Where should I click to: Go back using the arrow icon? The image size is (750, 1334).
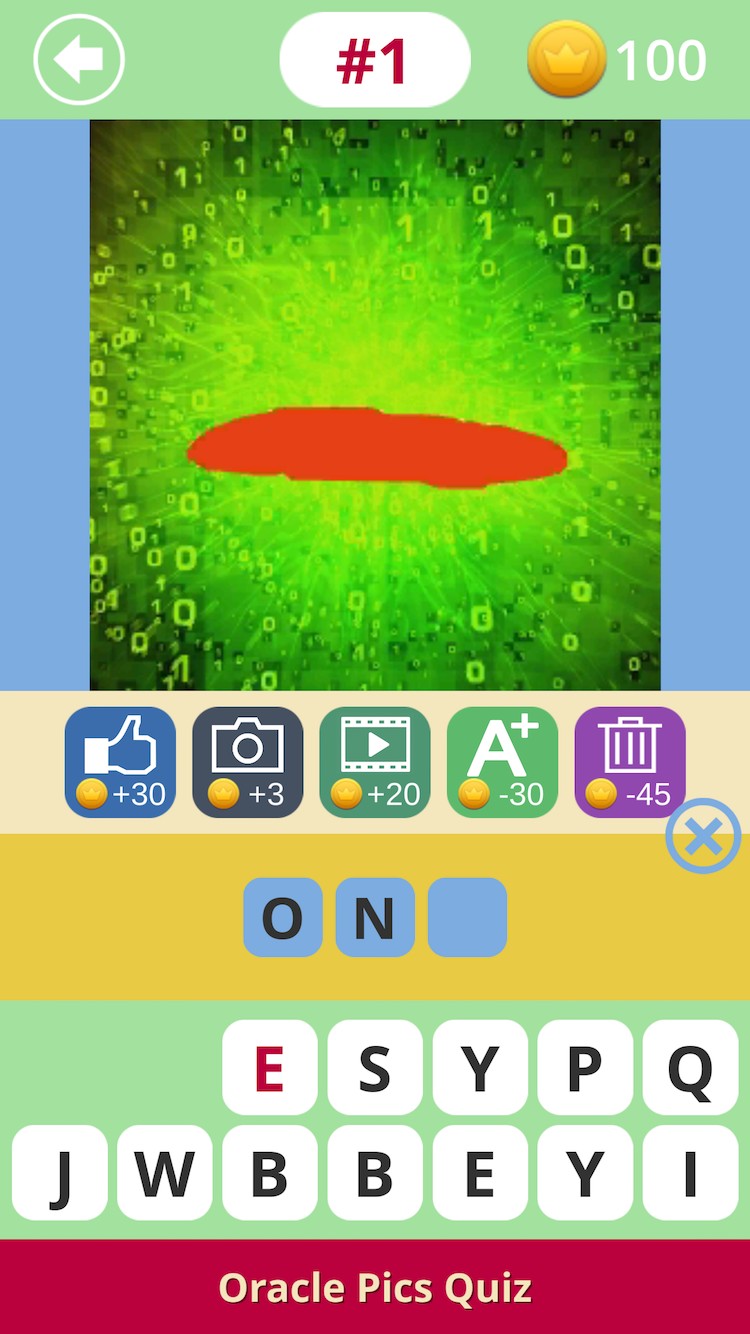point(79,60)
